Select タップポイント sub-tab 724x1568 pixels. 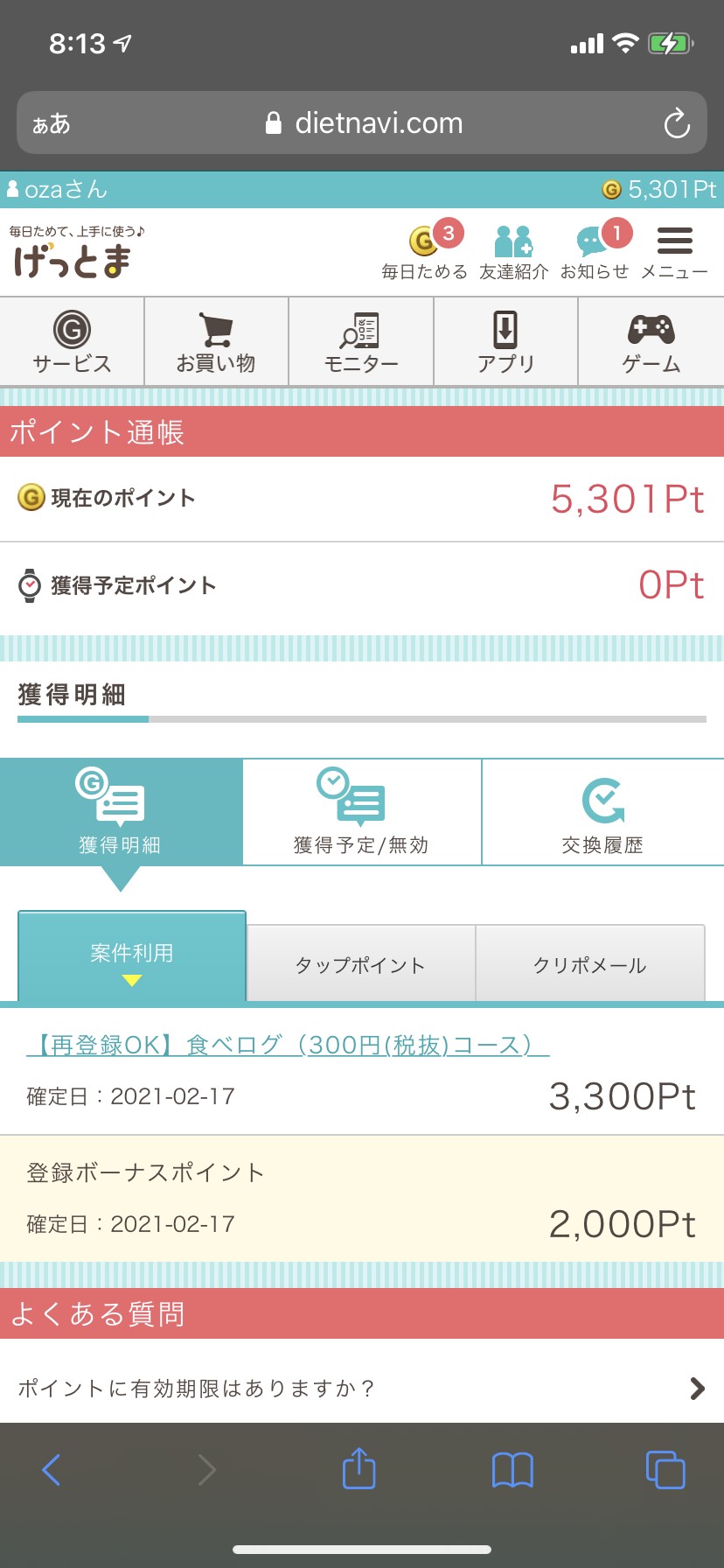tap(361, 963)
